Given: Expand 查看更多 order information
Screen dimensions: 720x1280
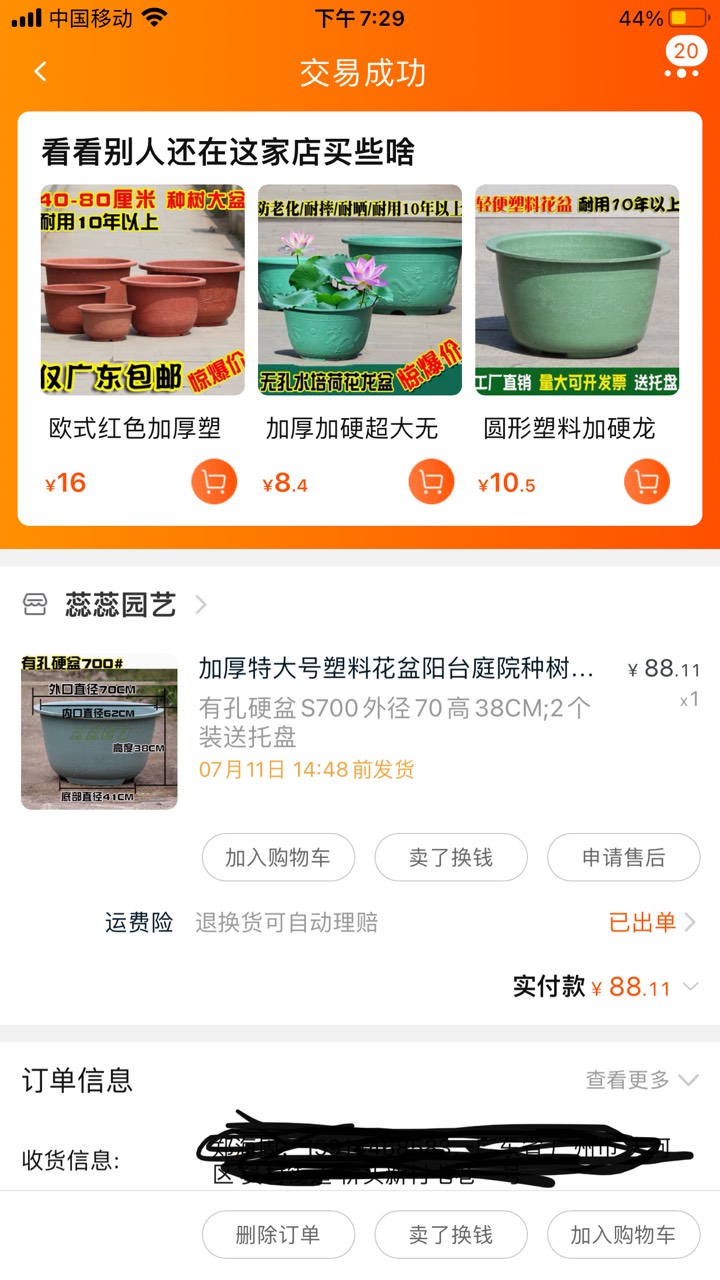Looking at the screenshot, I should [641, 1080].
